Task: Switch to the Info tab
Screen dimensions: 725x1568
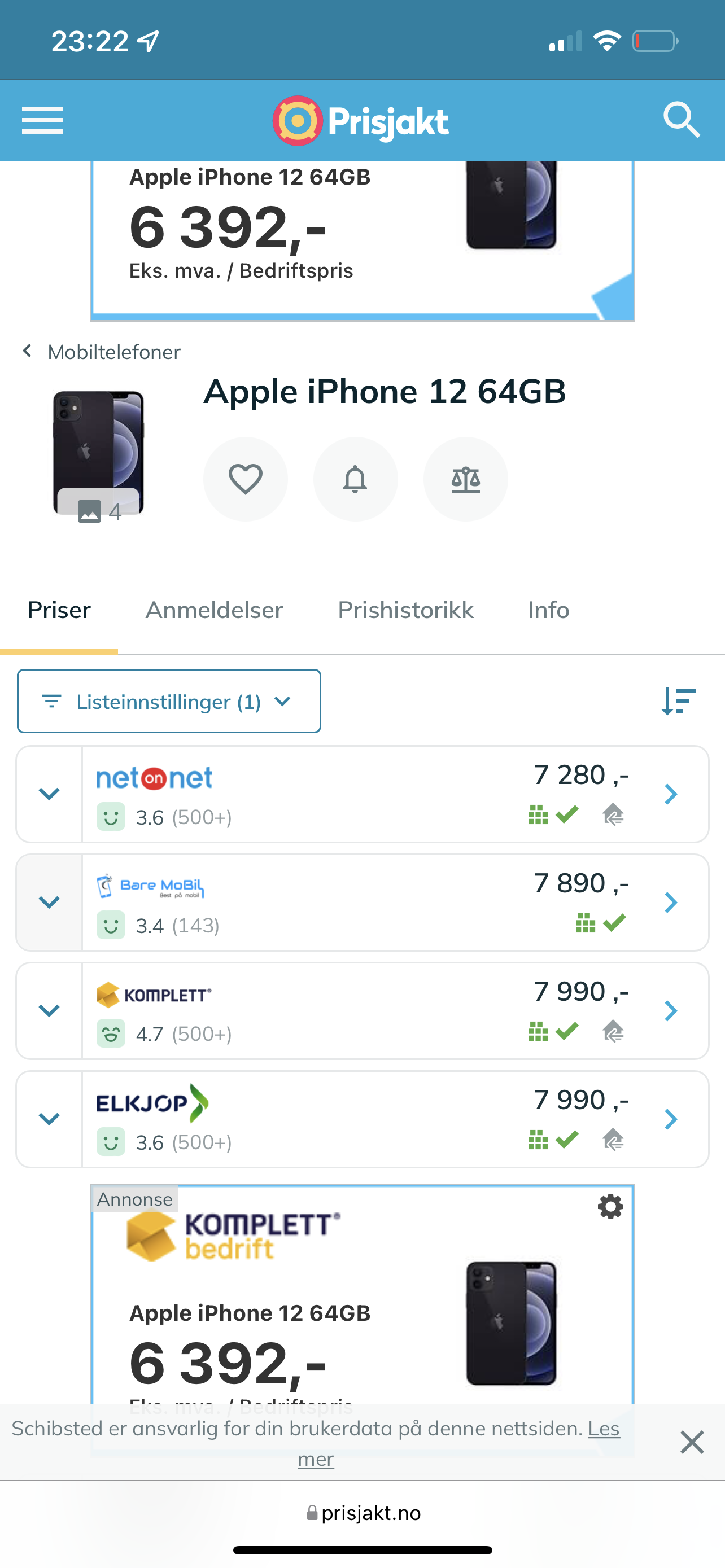Action: click(548, 610)
